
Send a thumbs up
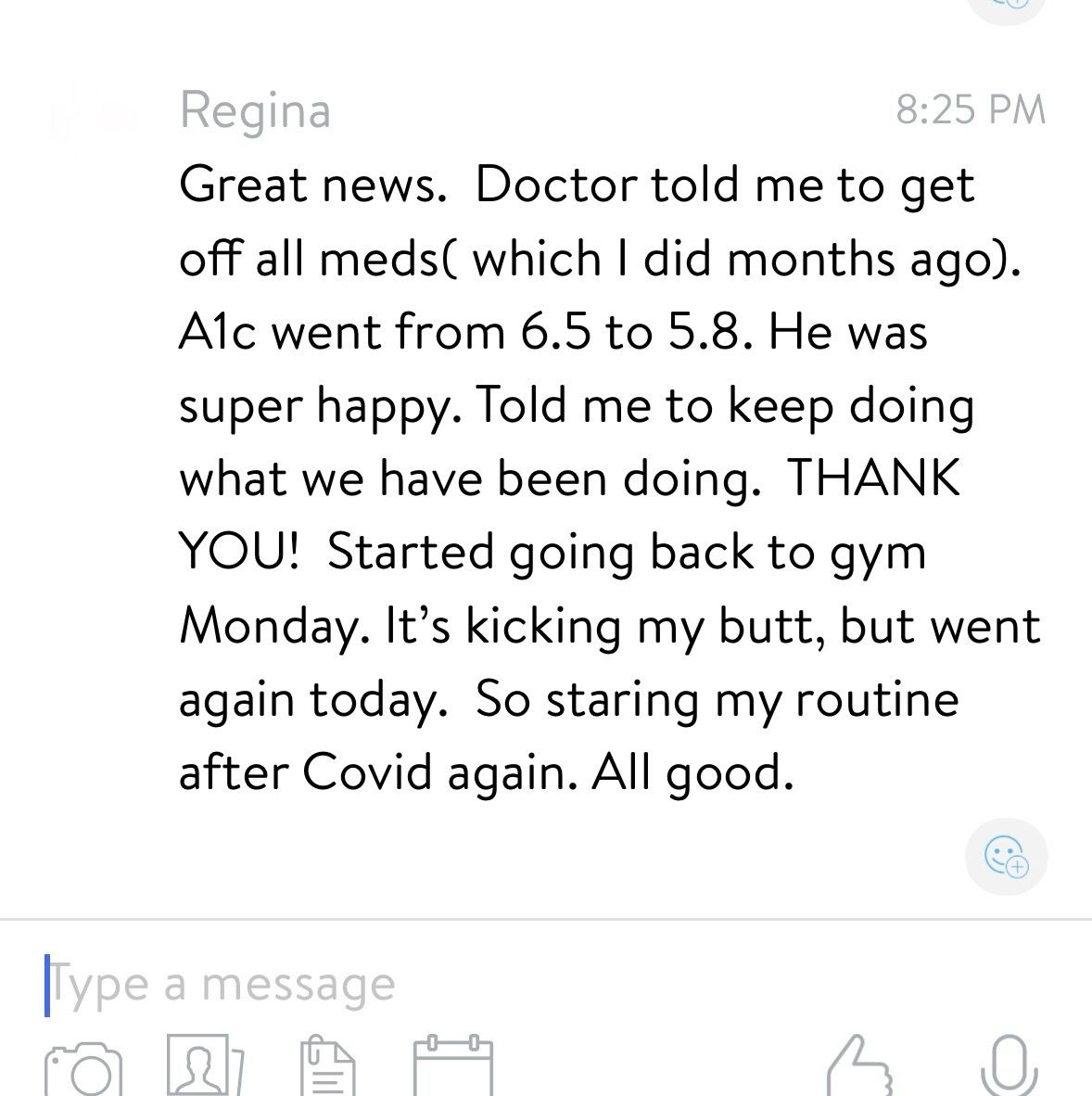click(859, 1068)
